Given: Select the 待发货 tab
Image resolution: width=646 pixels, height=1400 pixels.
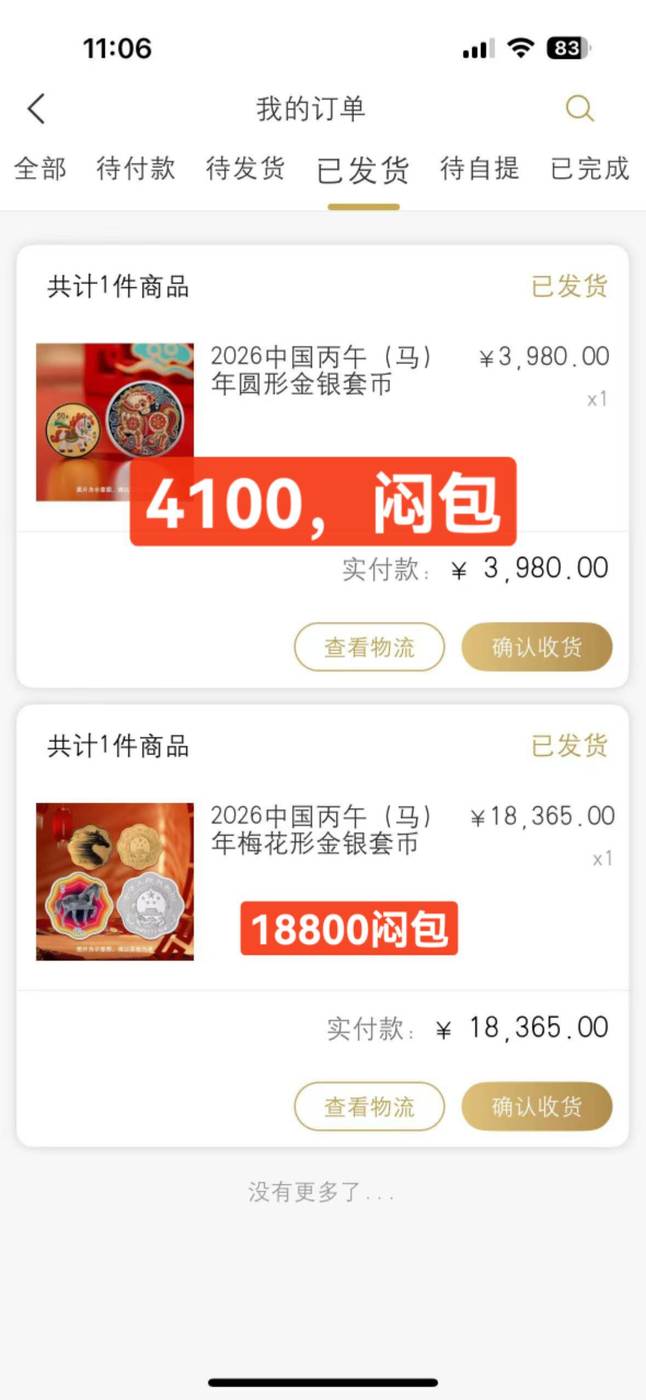Looking at the screenshot, I should (245, 168).
